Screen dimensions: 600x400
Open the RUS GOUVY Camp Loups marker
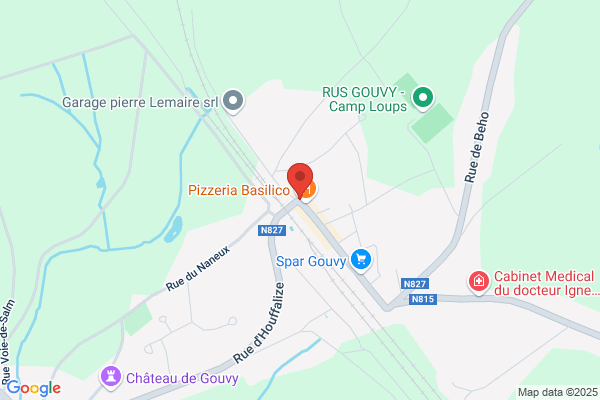422,98
